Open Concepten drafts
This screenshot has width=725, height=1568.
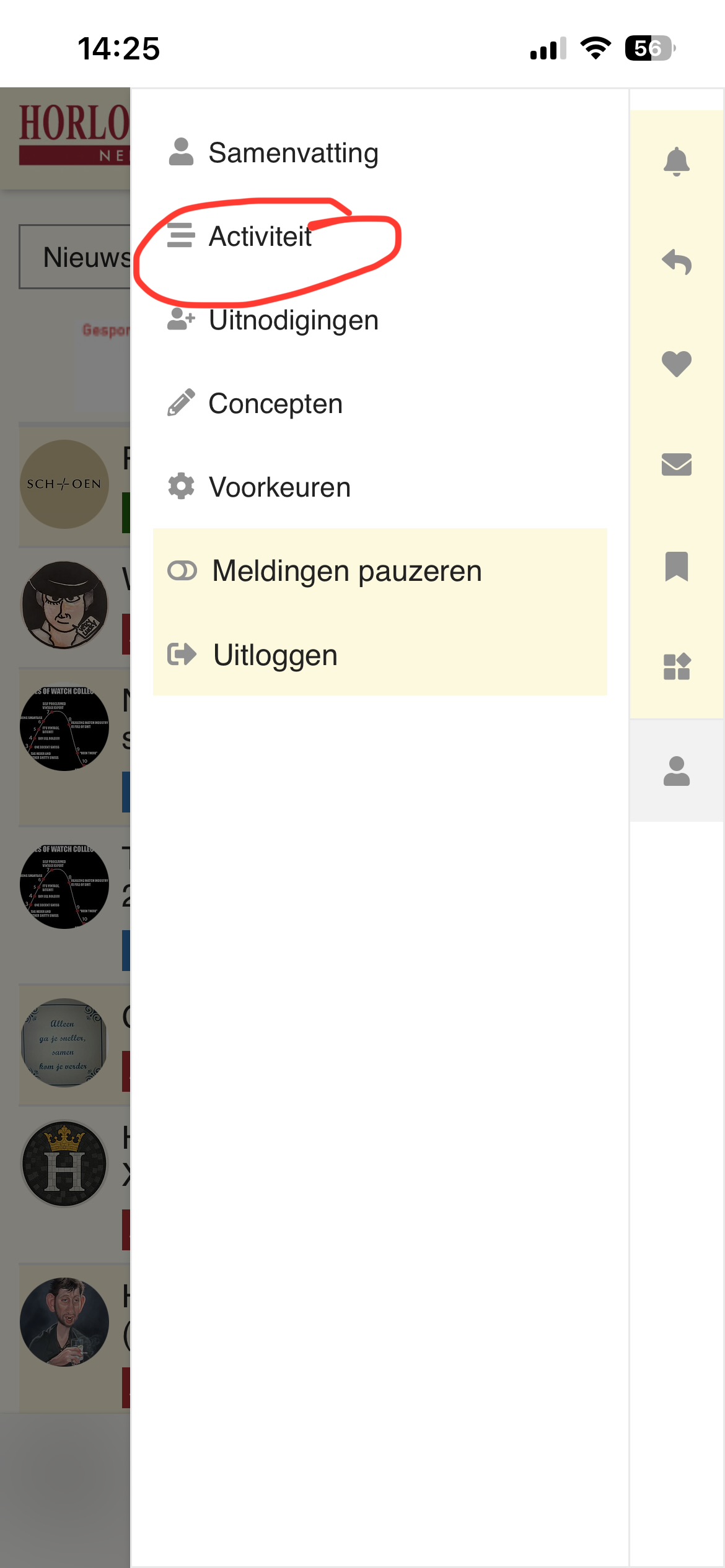coord(275,404)
